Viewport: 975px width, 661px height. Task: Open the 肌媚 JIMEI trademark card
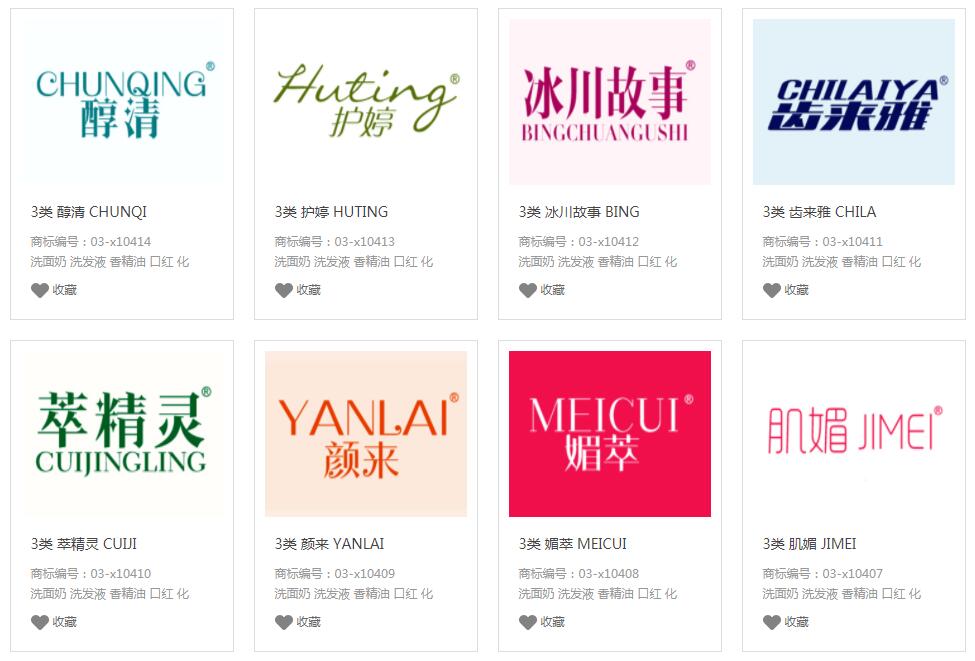point(853,433)
